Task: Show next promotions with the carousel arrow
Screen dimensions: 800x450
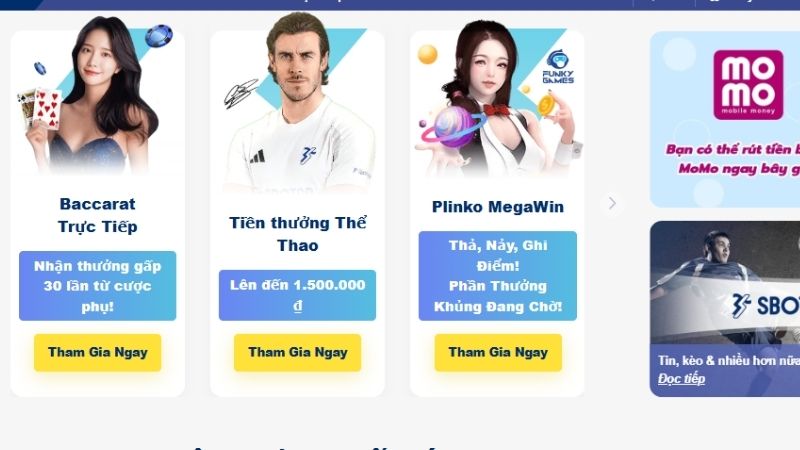Action: click(x=612, y=203)
